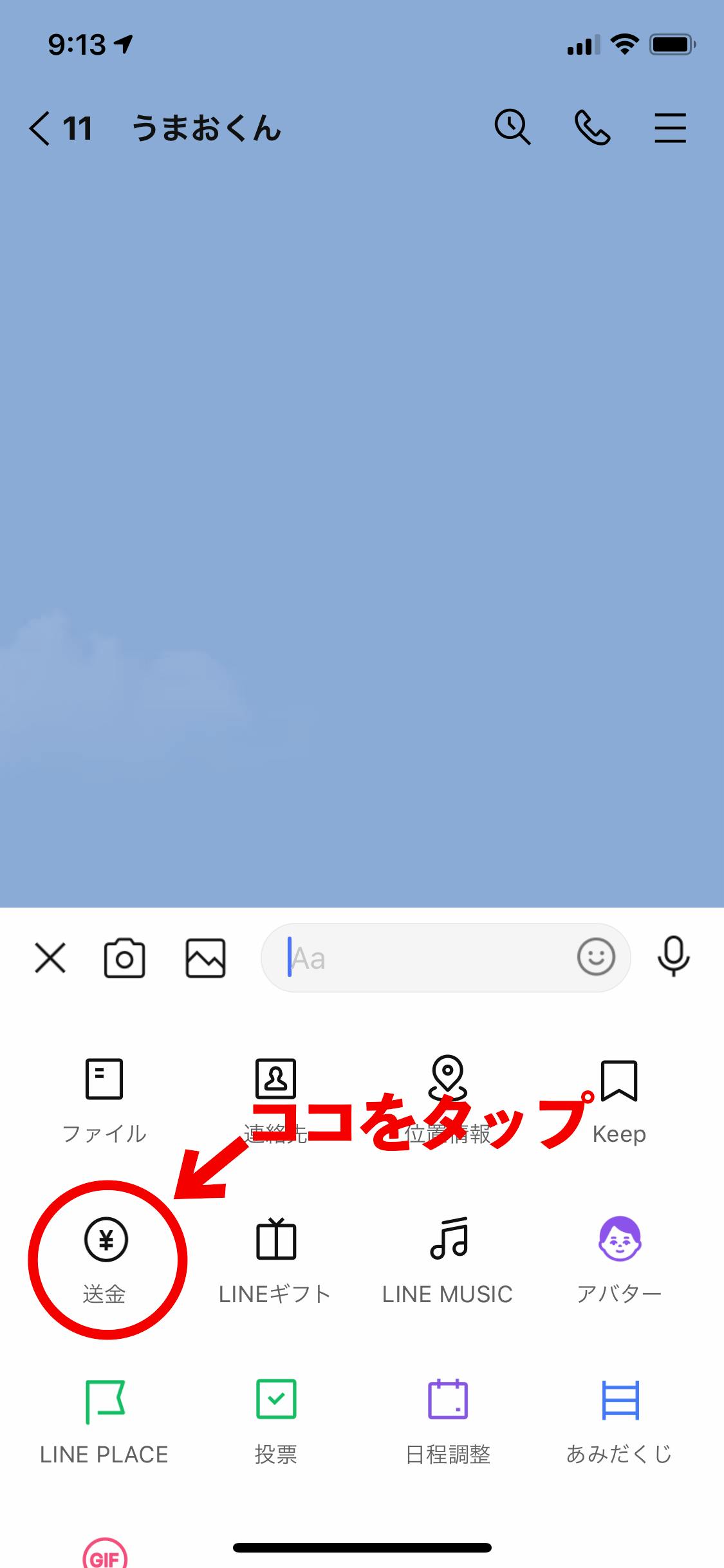Open Keep
This screenshot has width=724, height=1568.
[x=619, y=1098]
